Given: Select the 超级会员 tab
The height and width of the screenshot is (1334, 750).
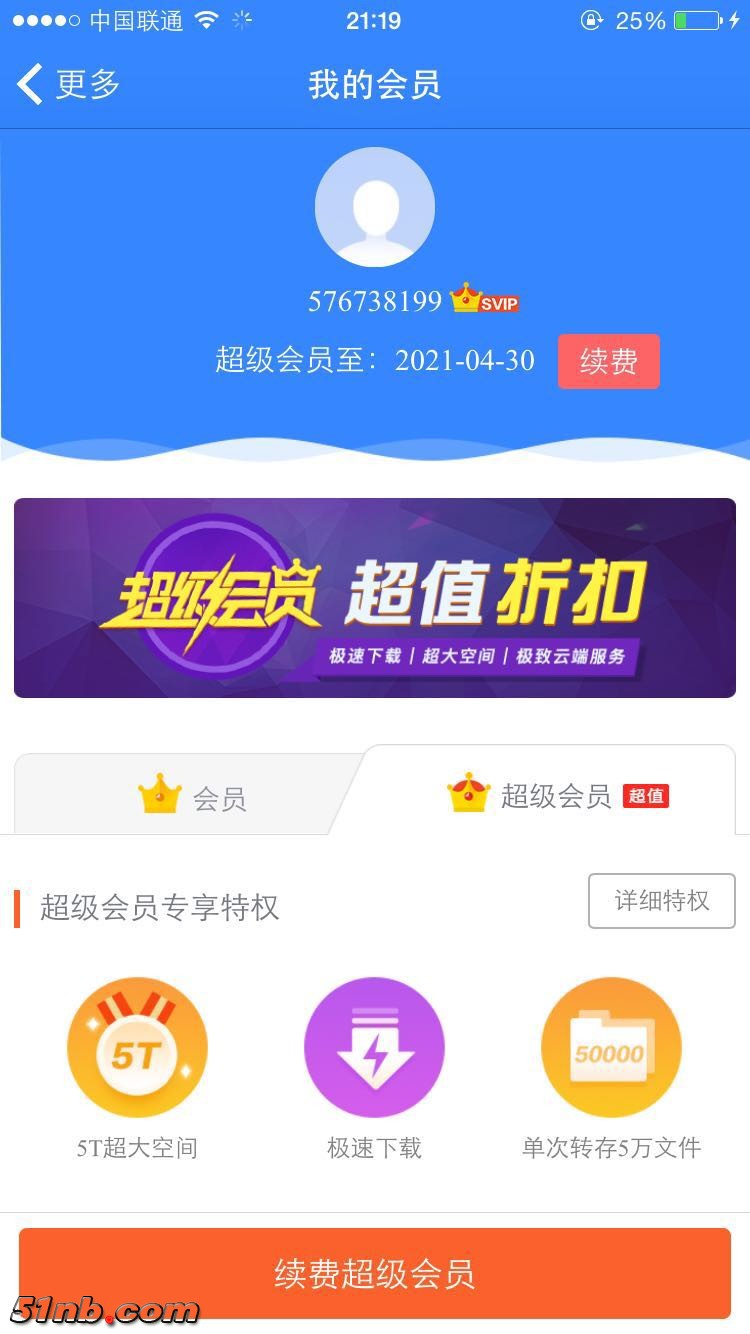Looking at the screenshot, I should pos(556,796).
